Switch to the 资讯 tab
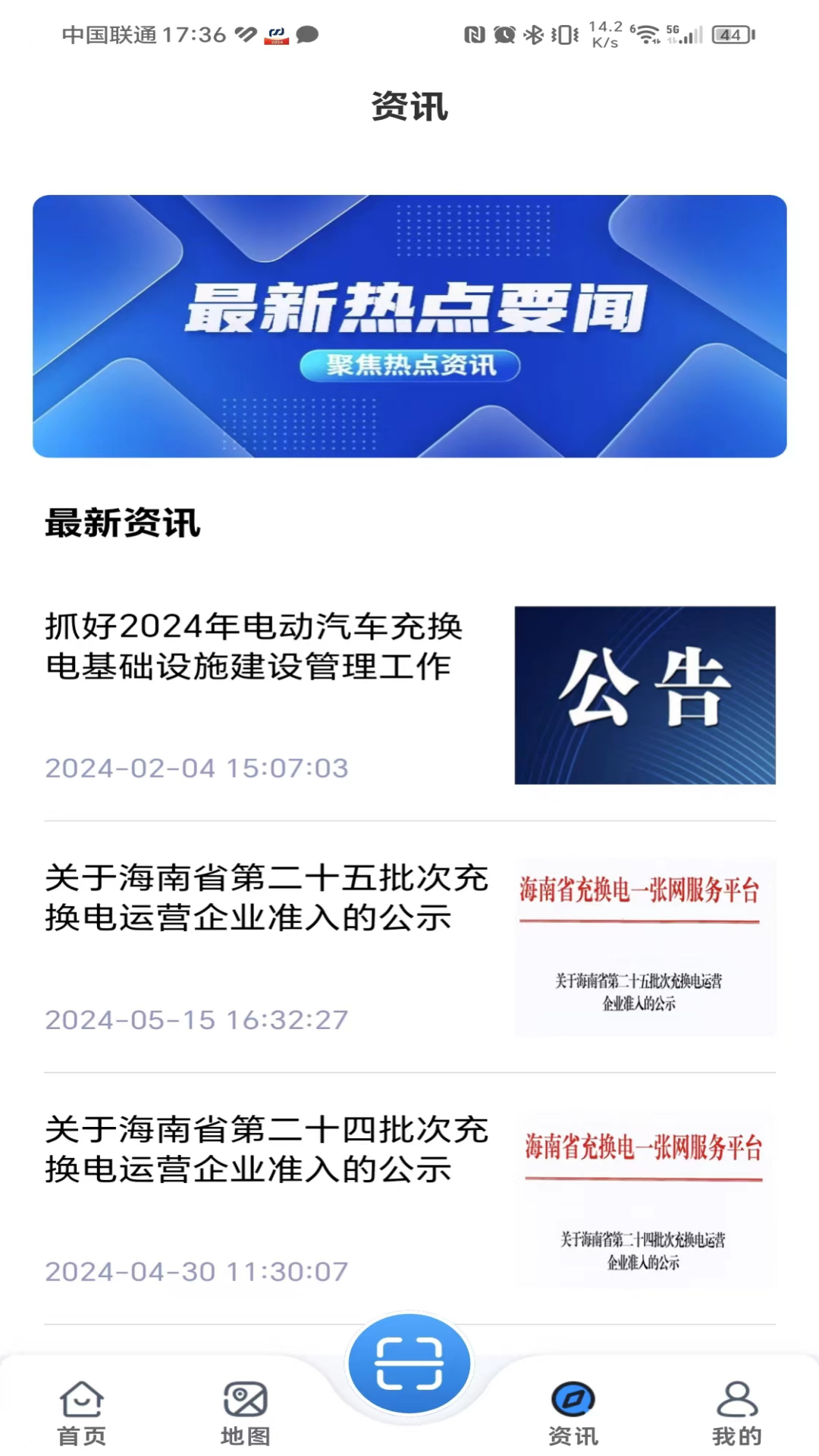Viewport: 819px width, 1456px height. point(573,1426)
